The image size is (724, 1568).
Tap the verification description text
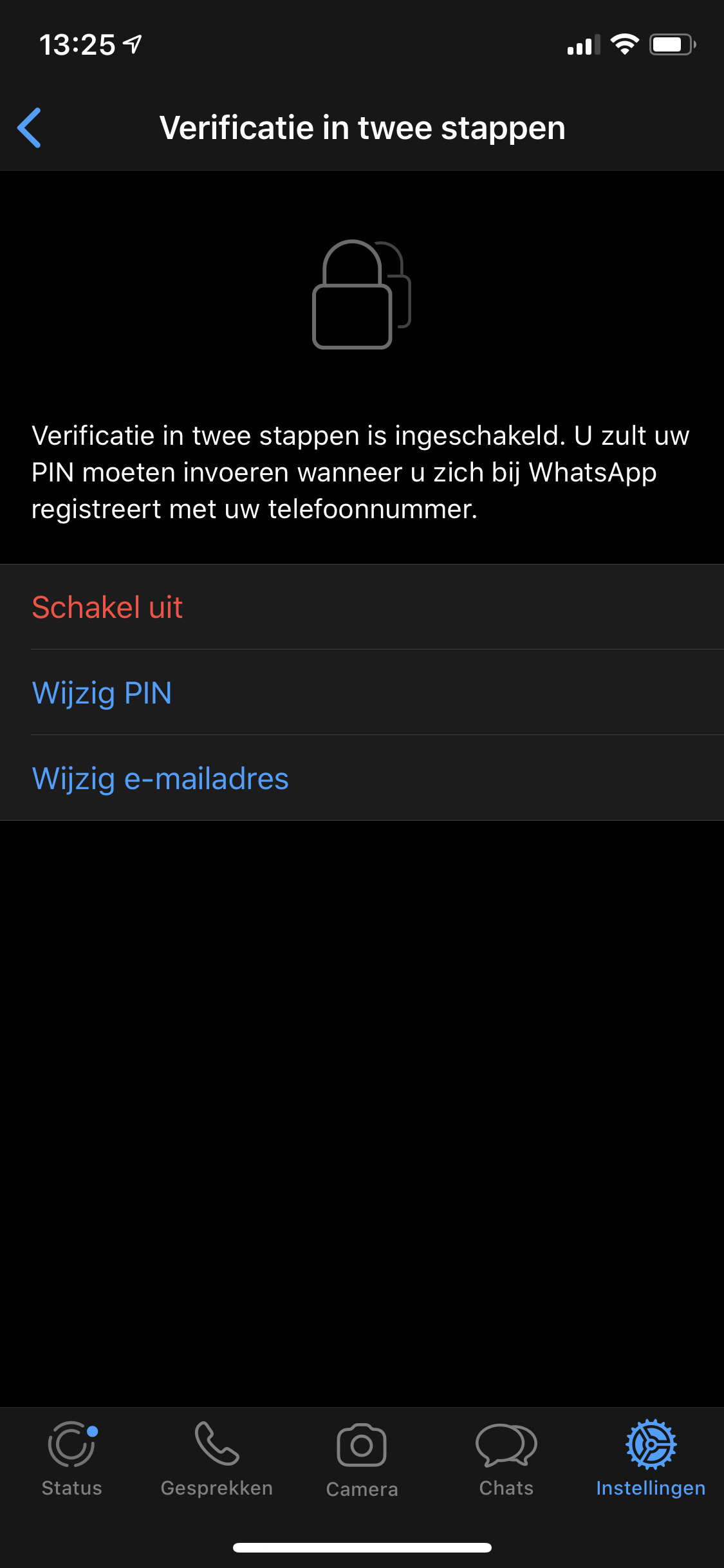[360, 471]
